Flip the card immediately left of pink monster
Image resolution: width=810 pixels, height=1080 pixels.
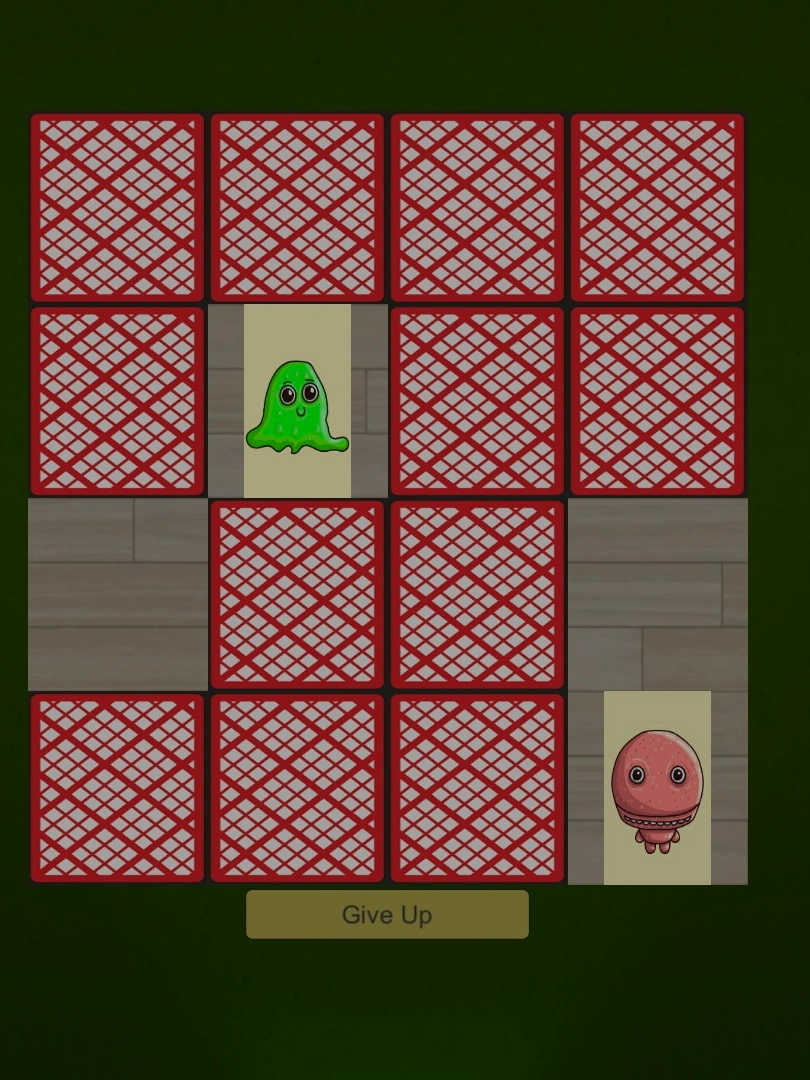tap(477, 788)
